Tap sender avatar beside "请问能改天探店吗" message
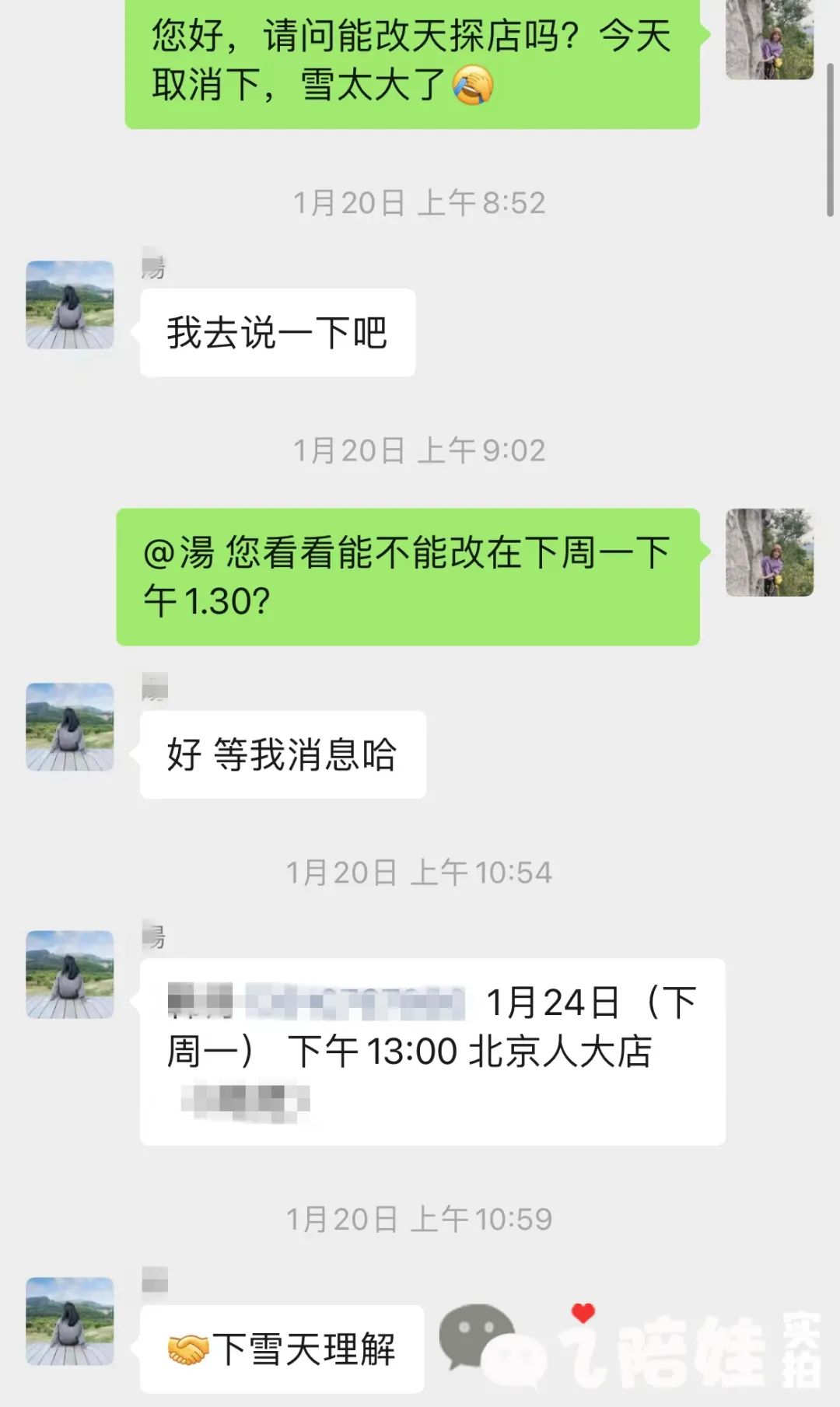The image size is (840, 1407). (x=769, y=39)
